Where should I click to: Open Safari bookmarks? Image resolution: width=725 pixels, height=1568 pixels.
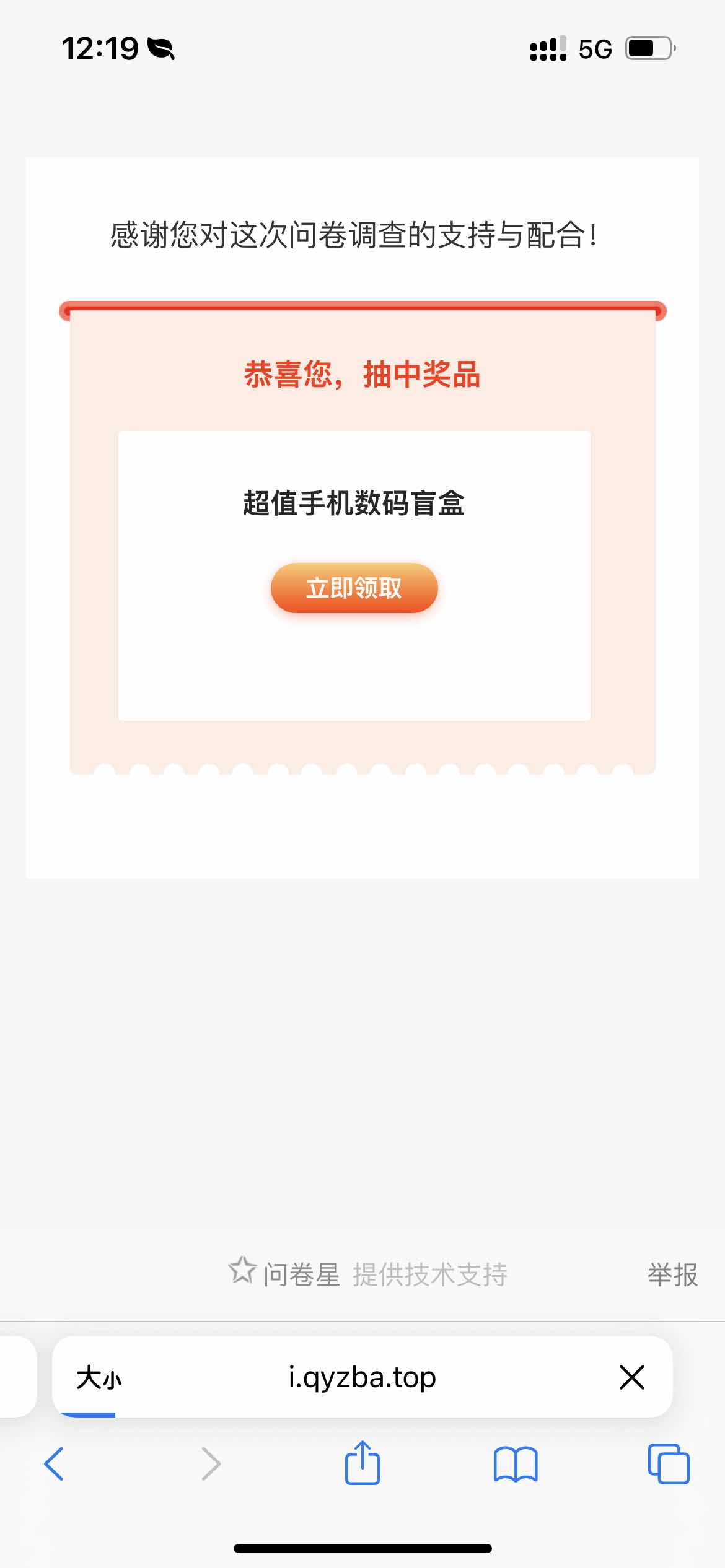[x=516, y=1464]
